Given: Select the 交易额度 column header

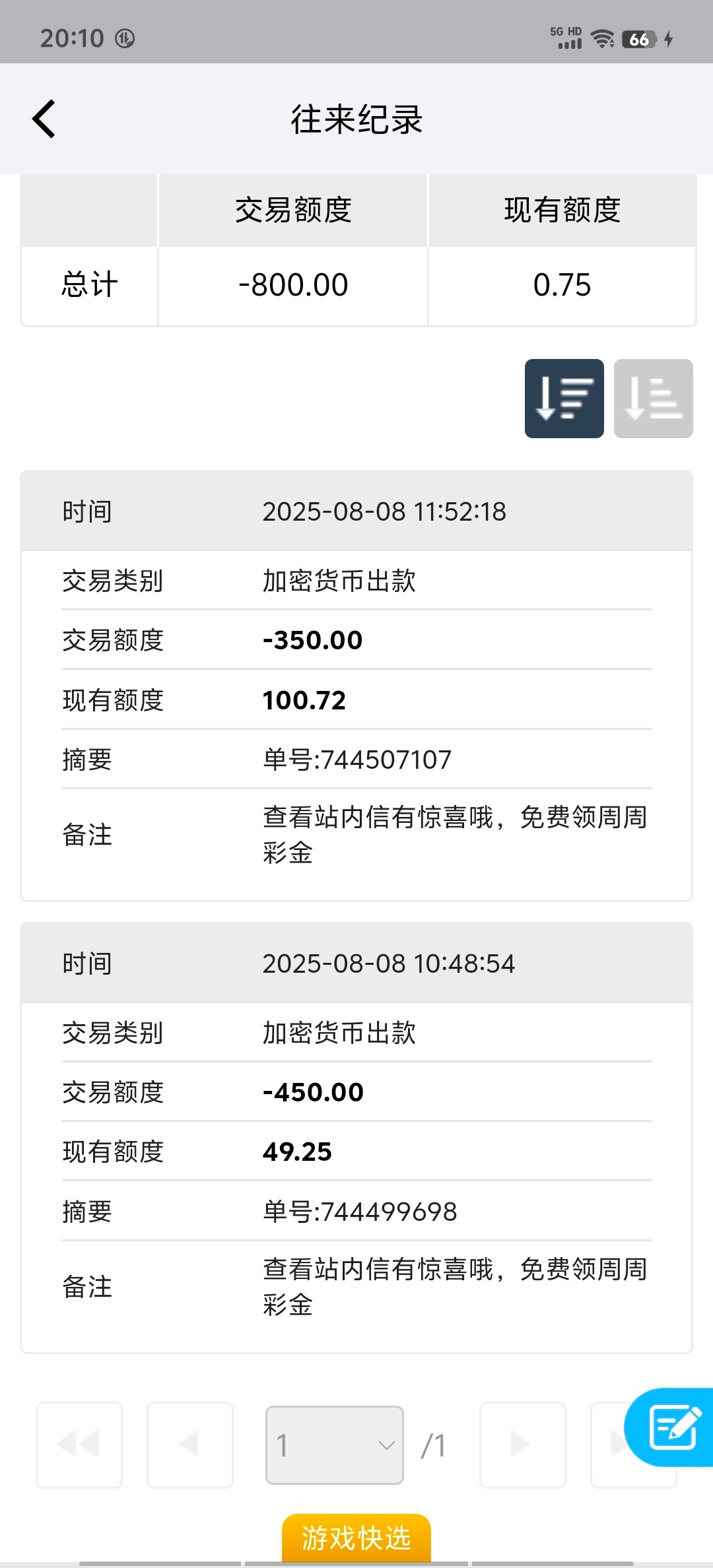Looking at the screenshot, I should 292,210.
